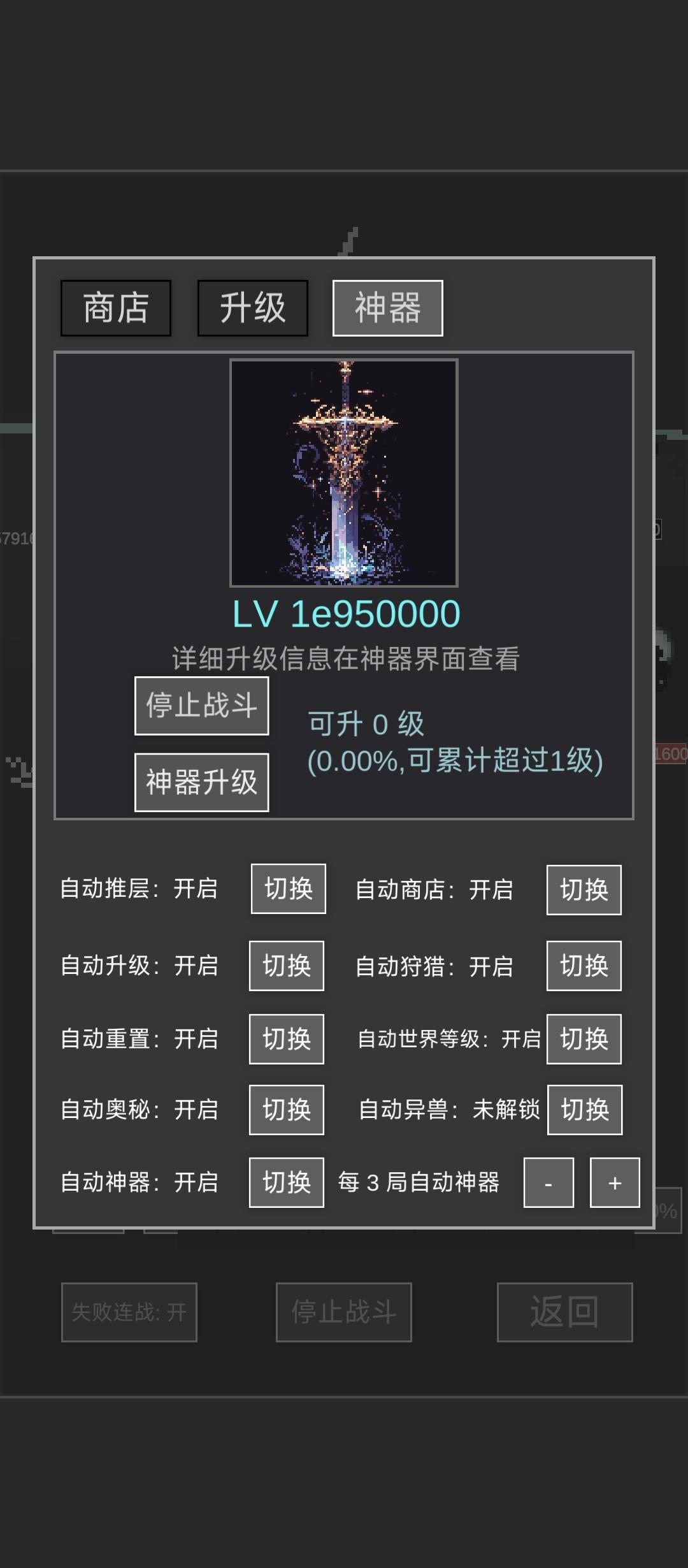Viewport: 688px width, 1568px height.
Task: Select the 神器 tab
Action: [x=387, y=307]
